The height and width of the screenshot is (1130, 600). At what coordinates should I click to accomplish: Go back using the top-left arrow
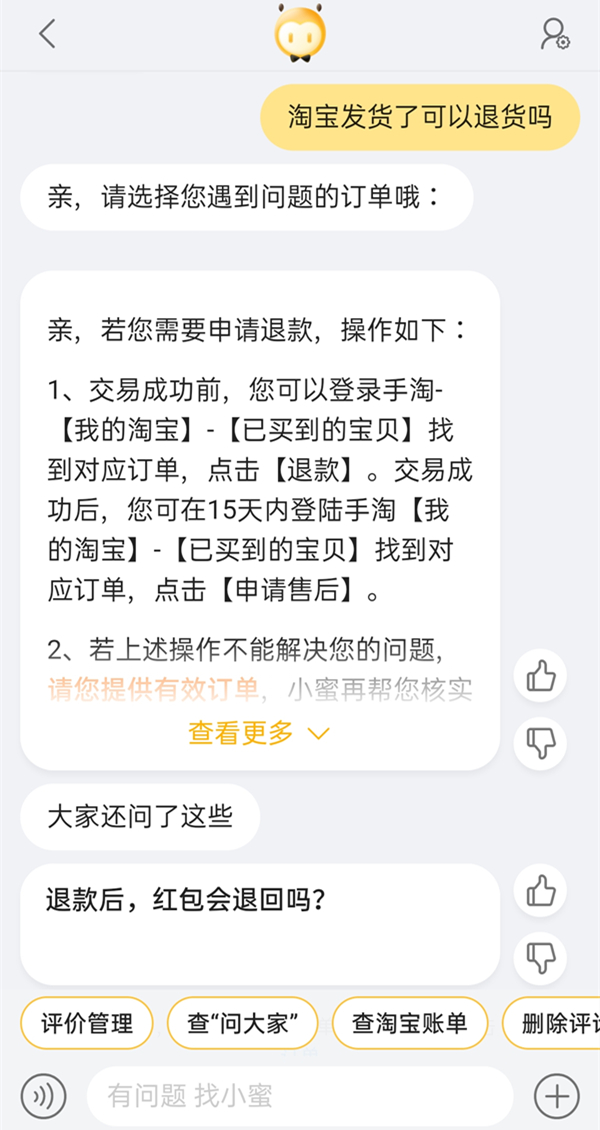[47, 34]
